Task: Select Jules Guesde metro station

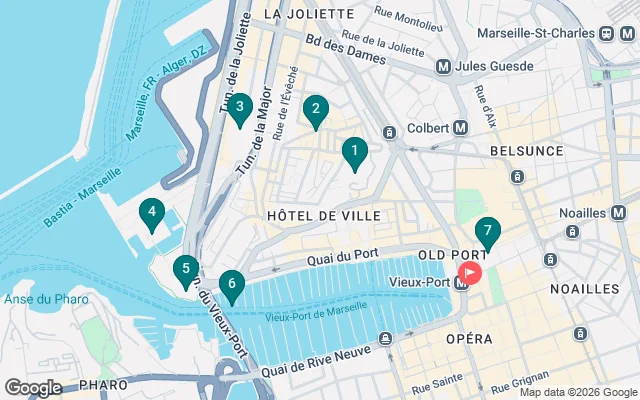Action: point(443,67)
